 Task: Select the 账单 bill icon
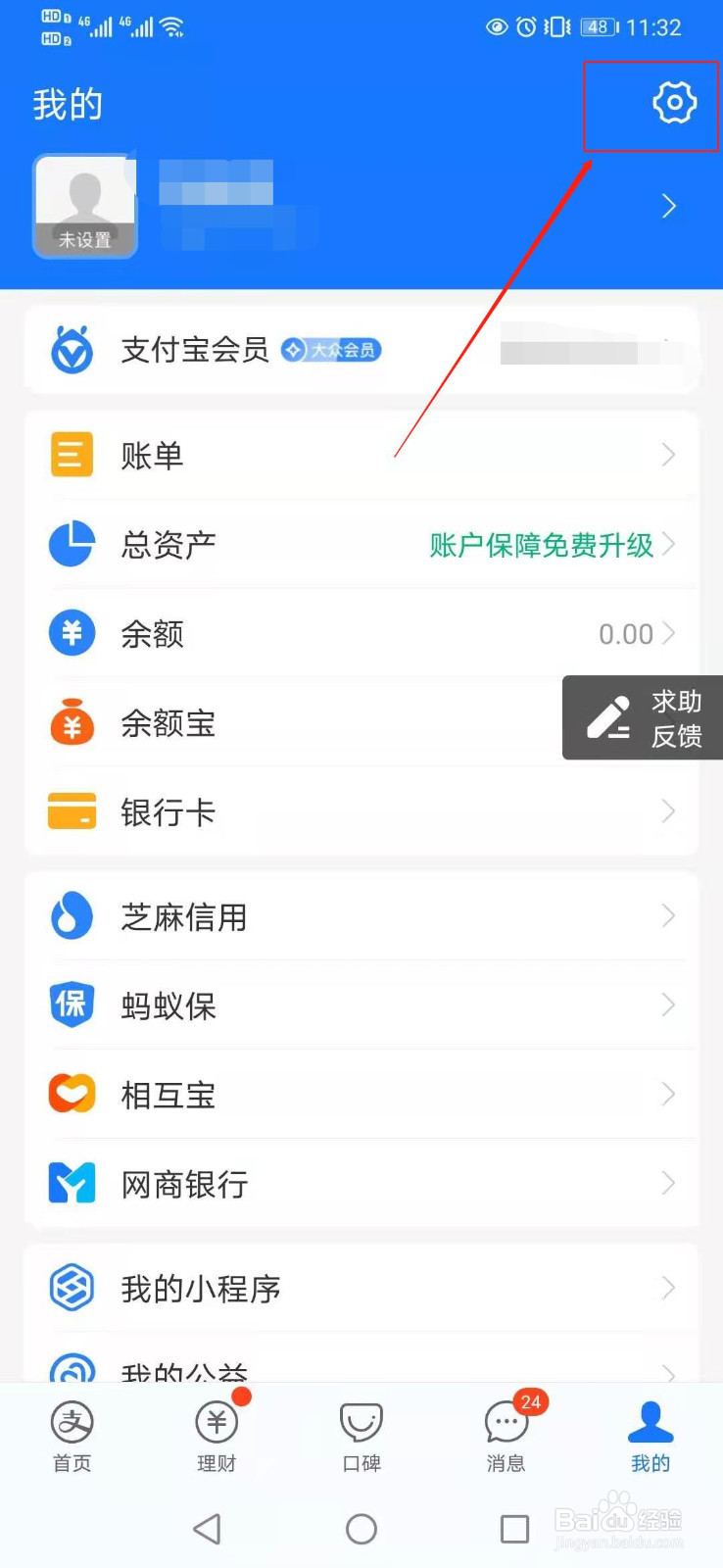[71, 454]
